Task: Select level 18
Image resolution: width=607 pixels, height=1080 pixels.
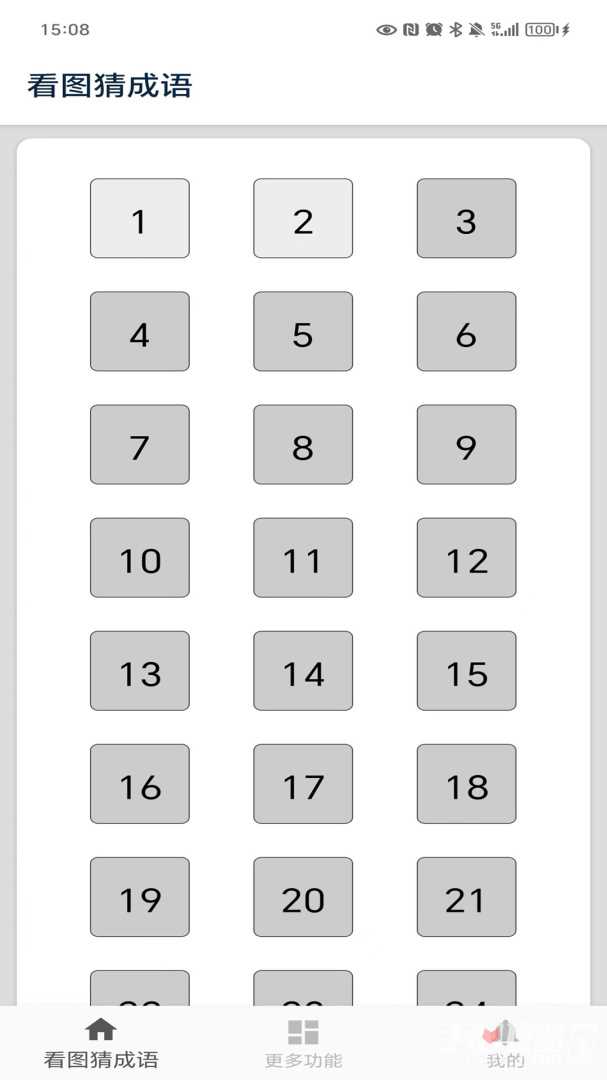Action: tap(466, 783)
